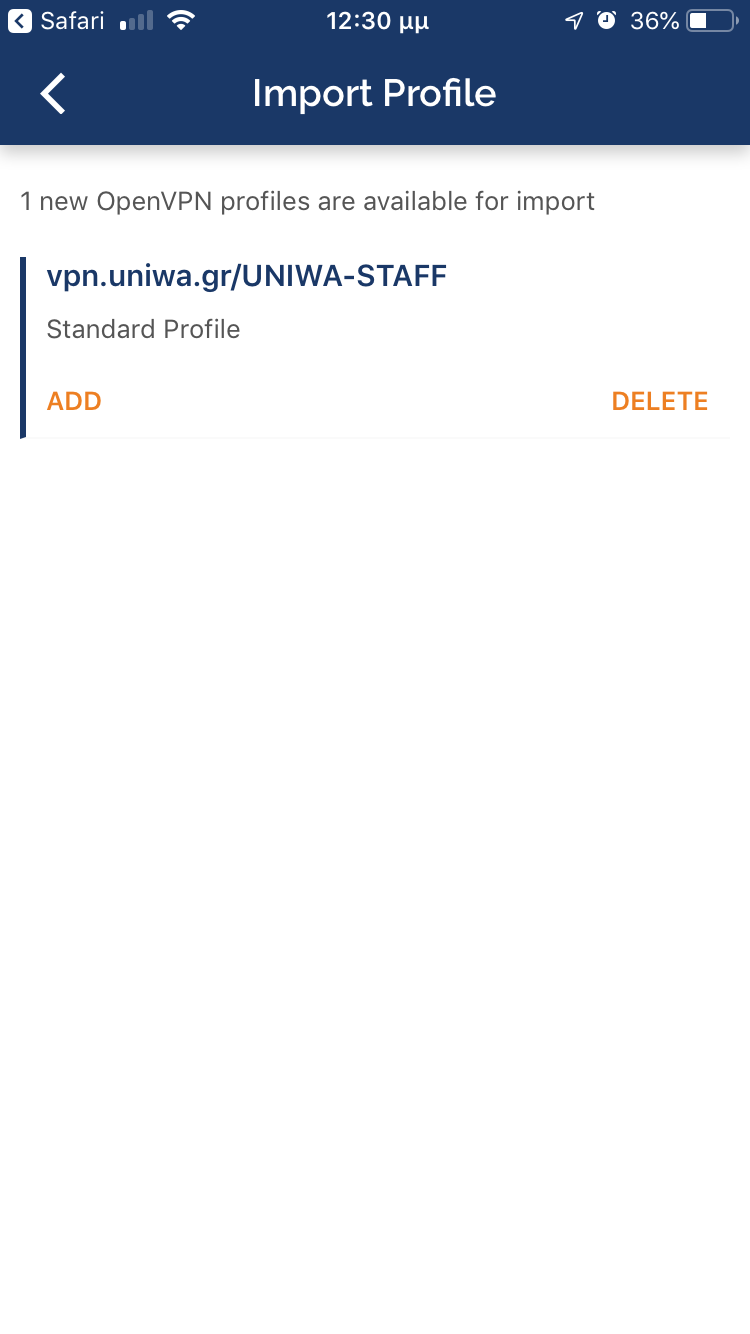Go back from Import Profile

(52, 94)
